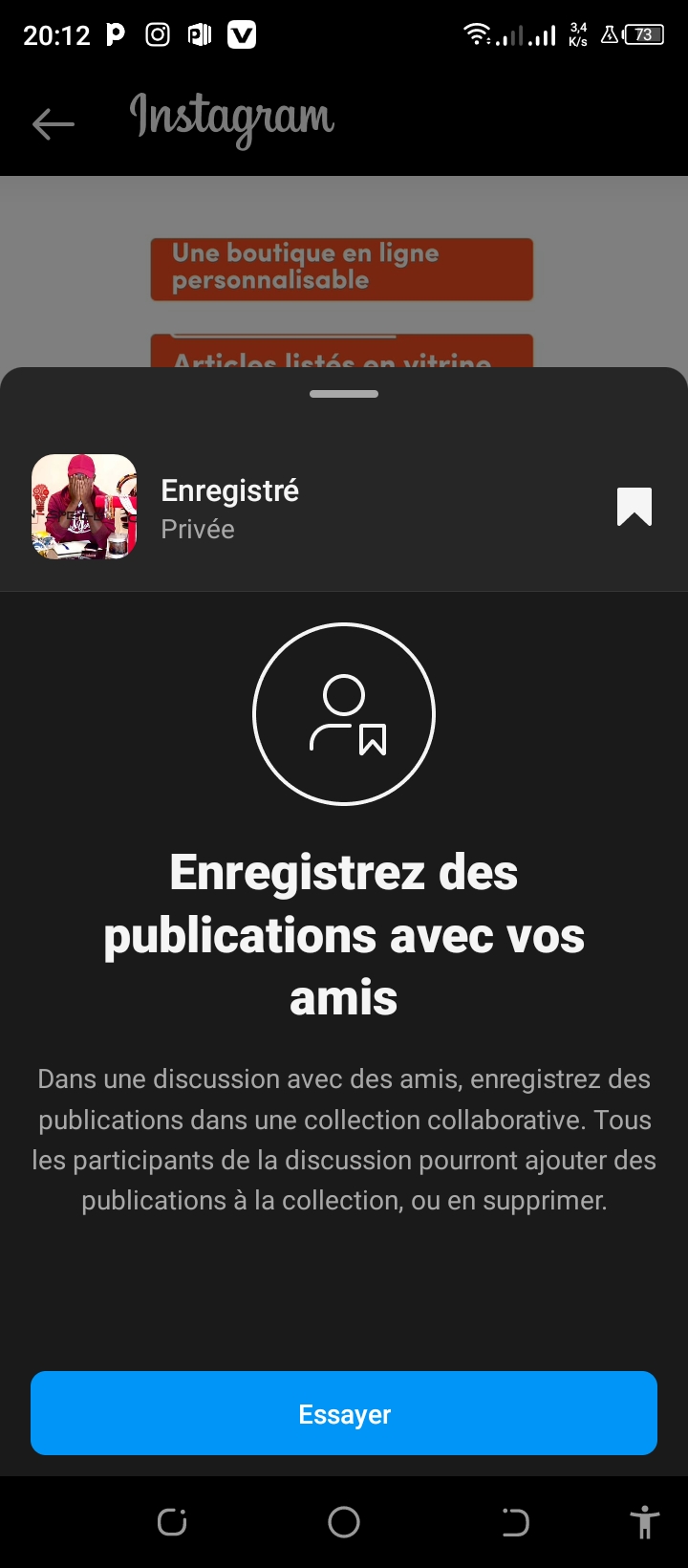This screenshot has width=688, height=1568.
Task: Tap the bottom sheet drag handle
Action: click(x=344, y=394)
